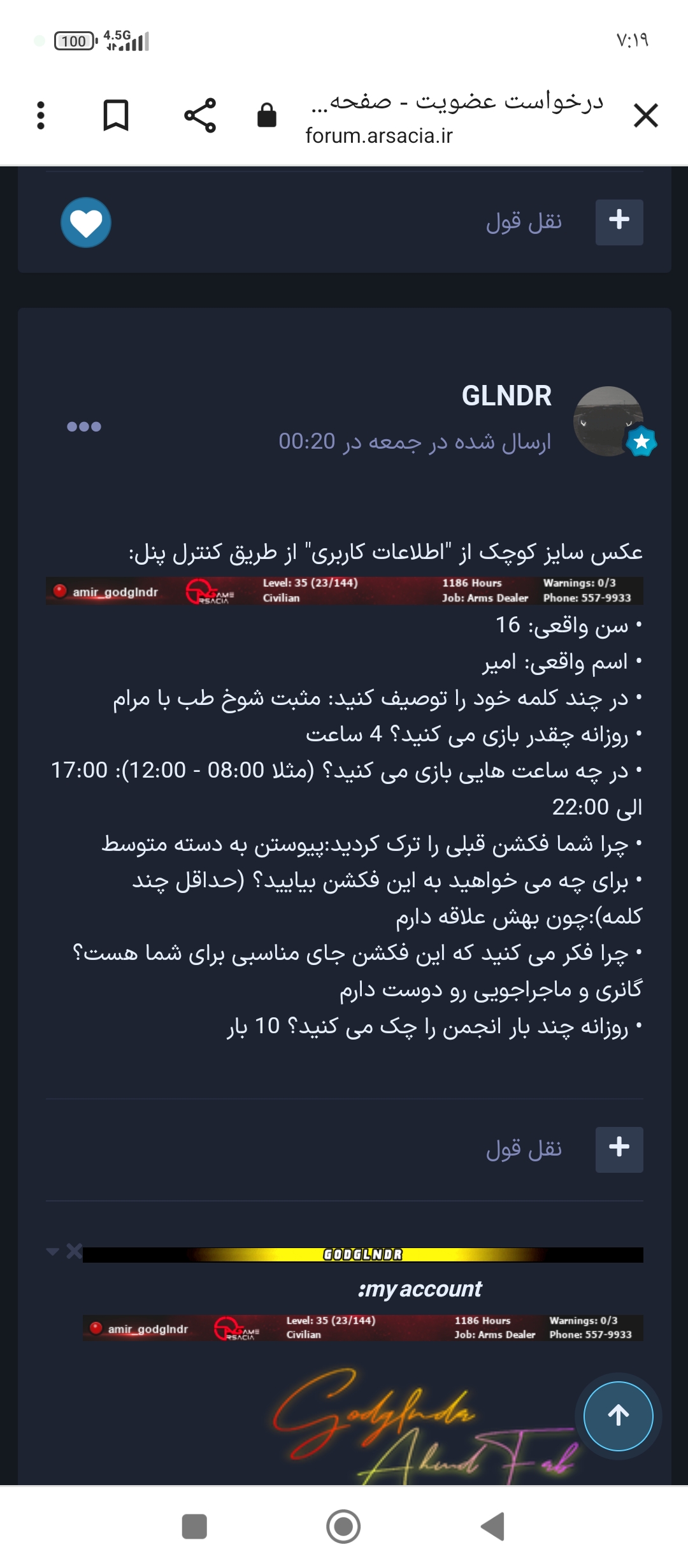Tap the plus button under GLNDR's post
Viewport: 688px width, 1568px height.
click(619, 1150)
